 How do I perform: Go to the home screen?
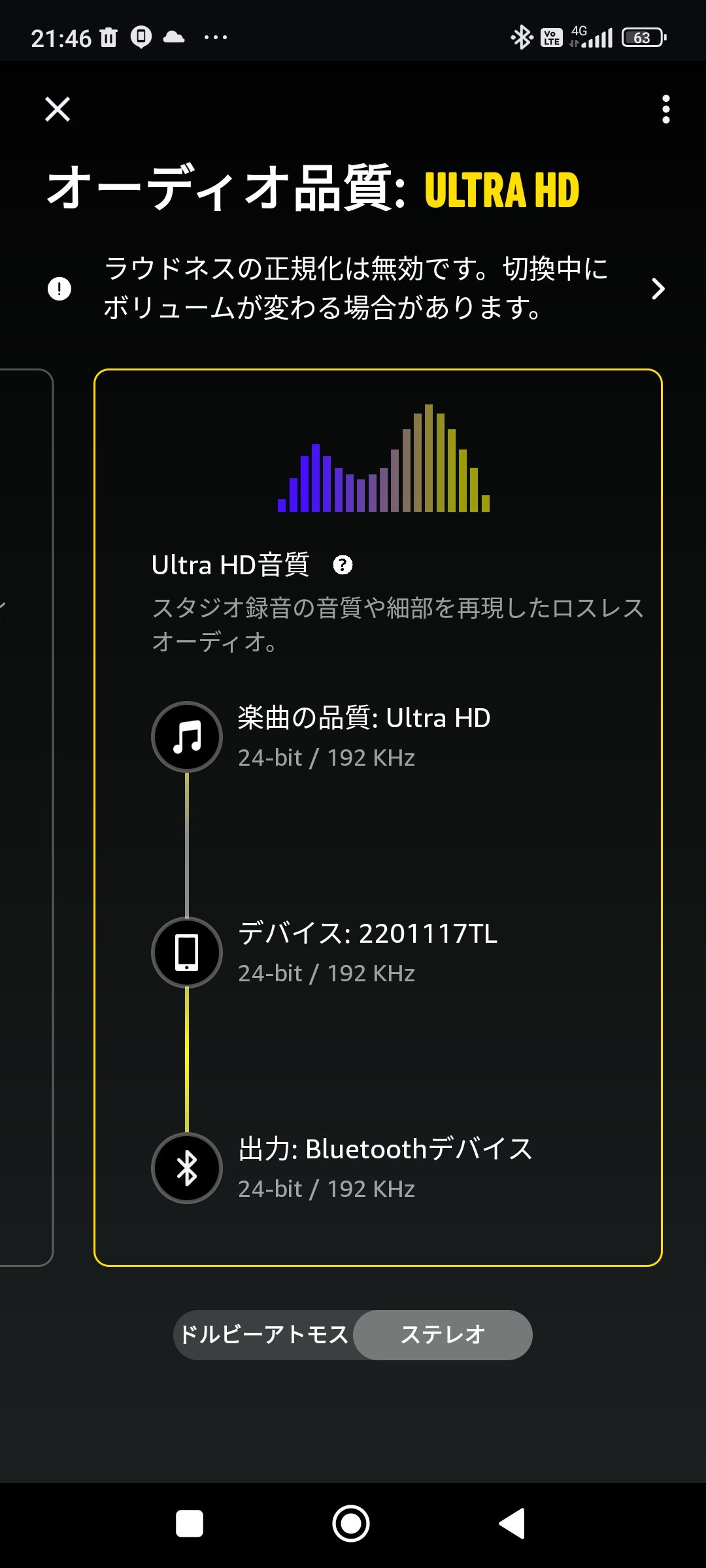(x=351, y=1524)
